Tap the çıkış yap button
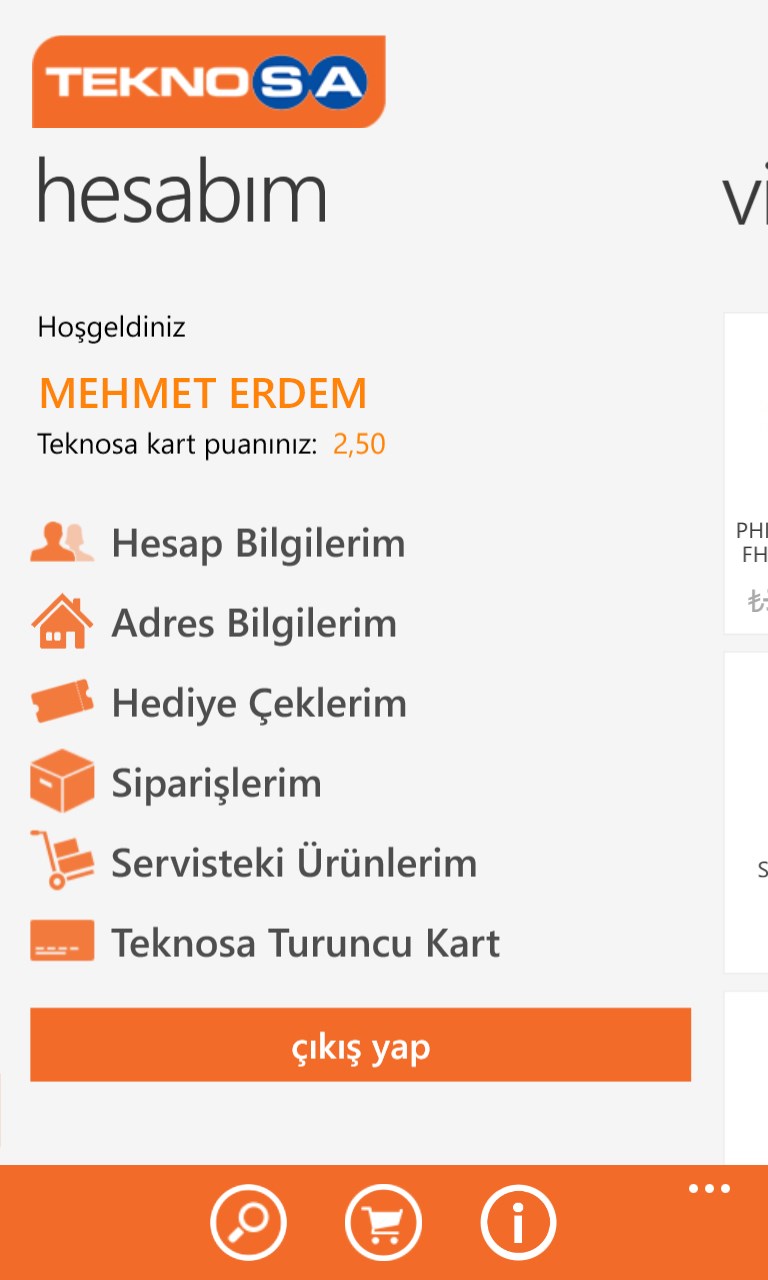768x1280 pixels. click(x=360, y=1045)
